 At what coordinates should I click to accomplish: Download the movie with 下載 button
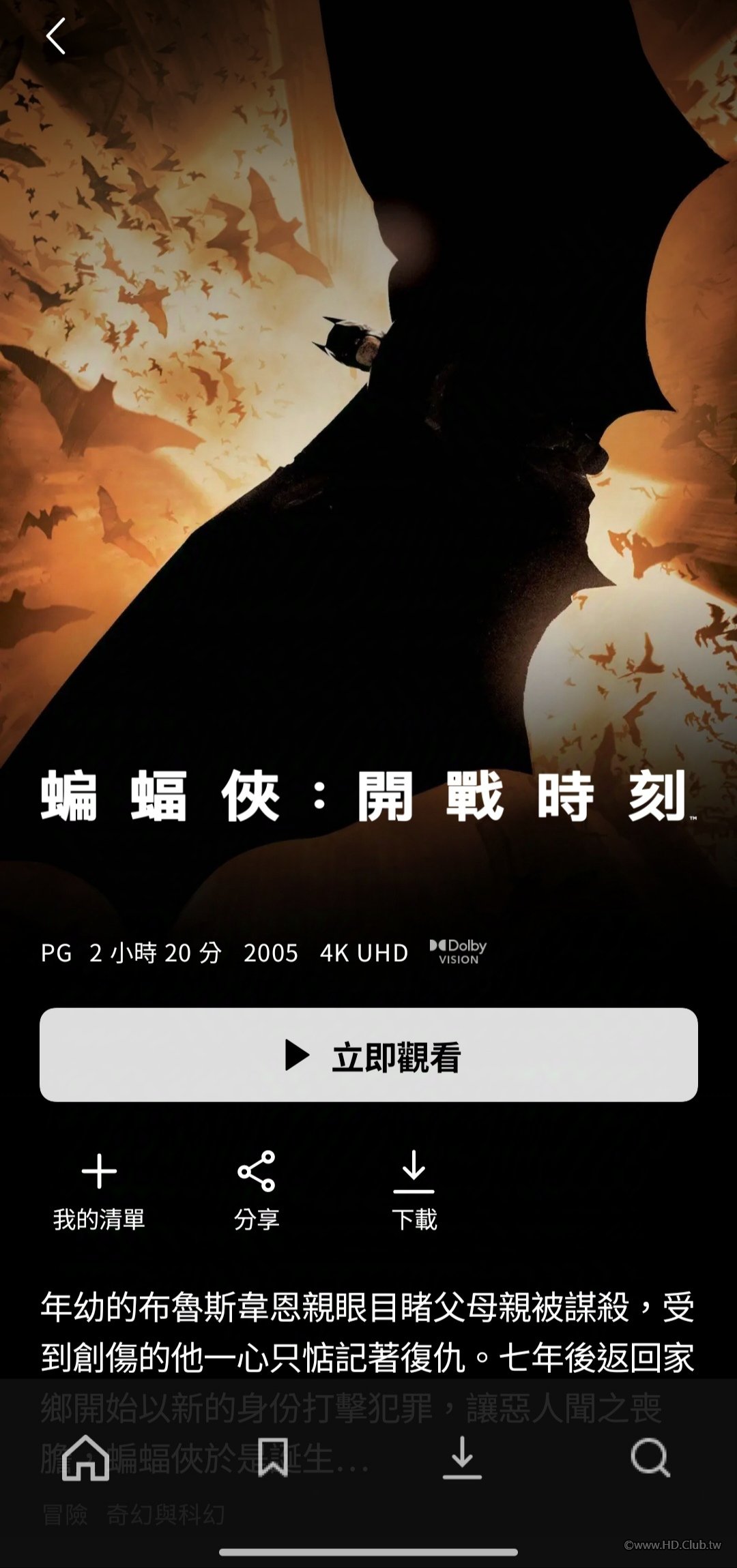tap(414, 1189)
